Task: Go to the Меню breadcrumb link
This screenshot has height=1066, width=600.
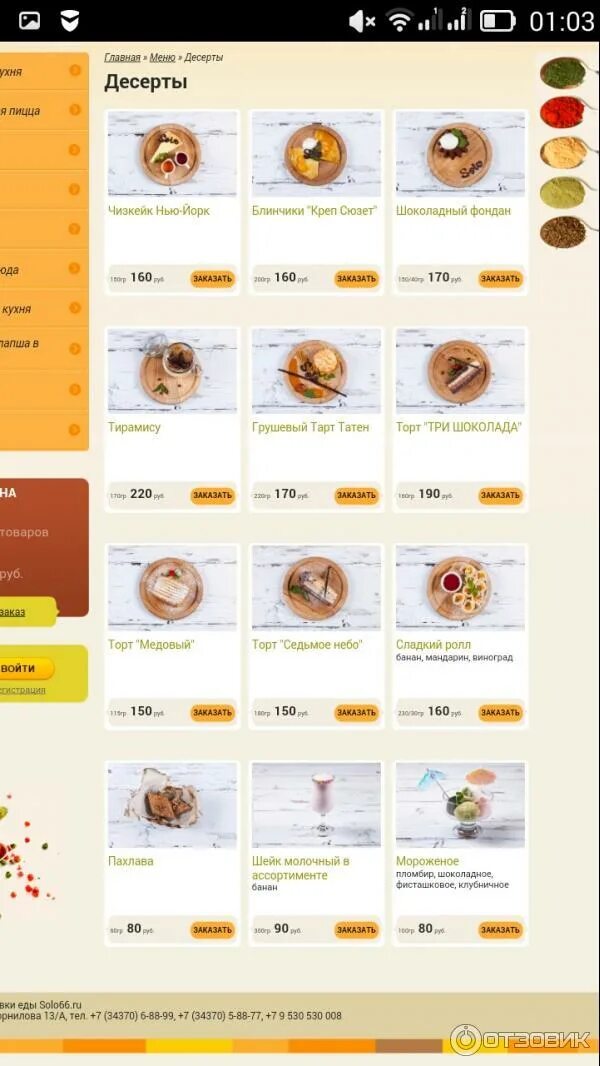Action: [162, 58]
